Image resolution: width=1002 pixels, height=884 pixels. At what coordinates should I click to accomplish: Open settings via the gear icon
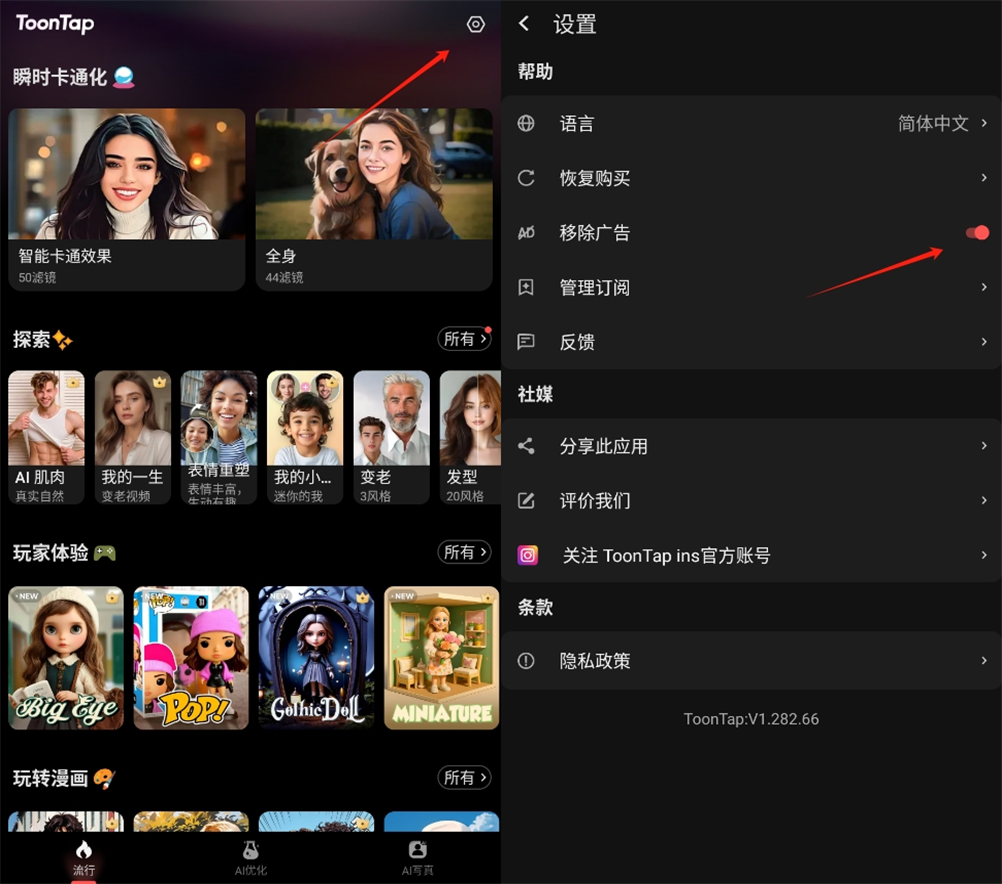476,24
